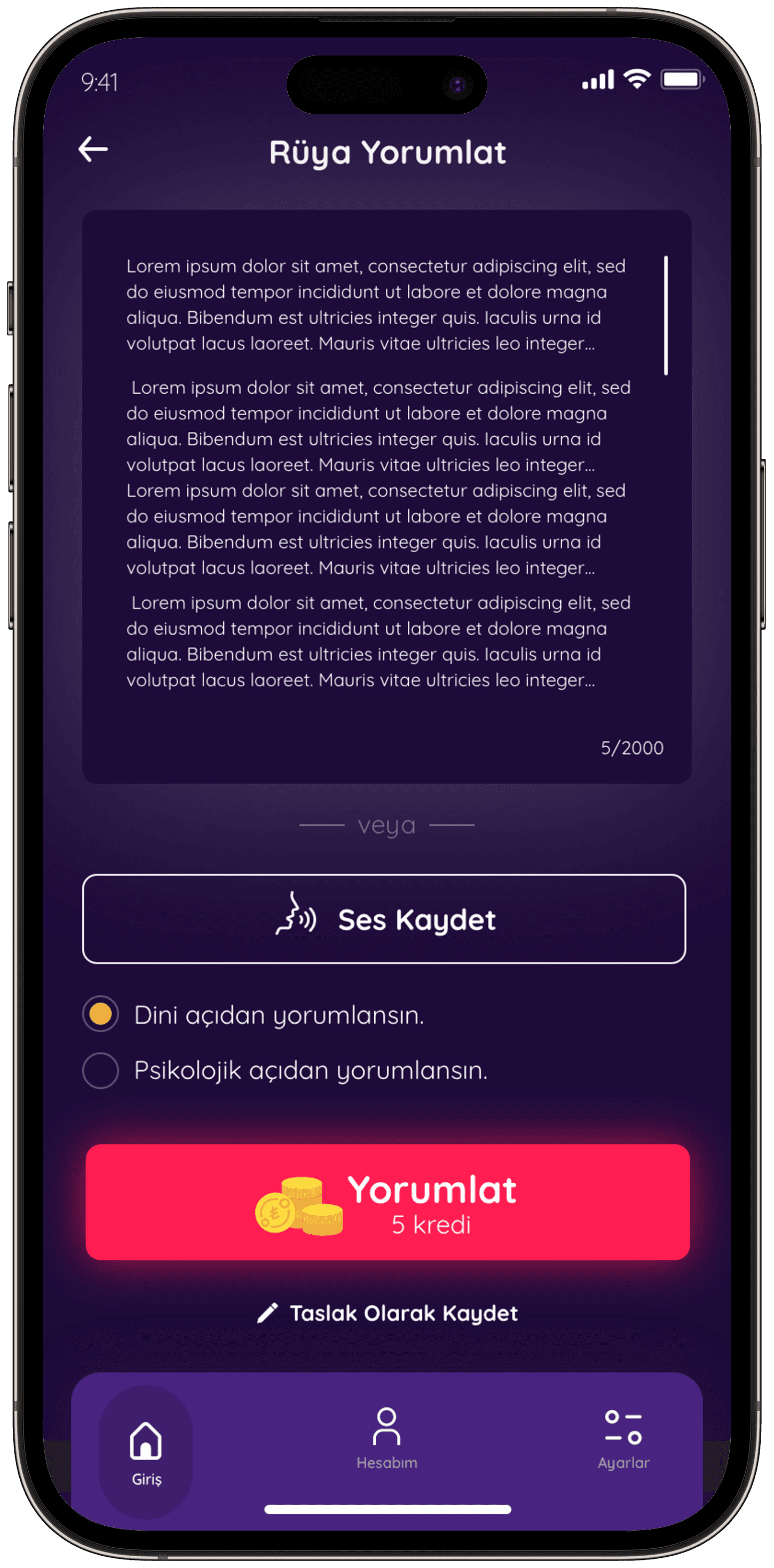Tap Yorumlat for 5 kredi

388,1202
